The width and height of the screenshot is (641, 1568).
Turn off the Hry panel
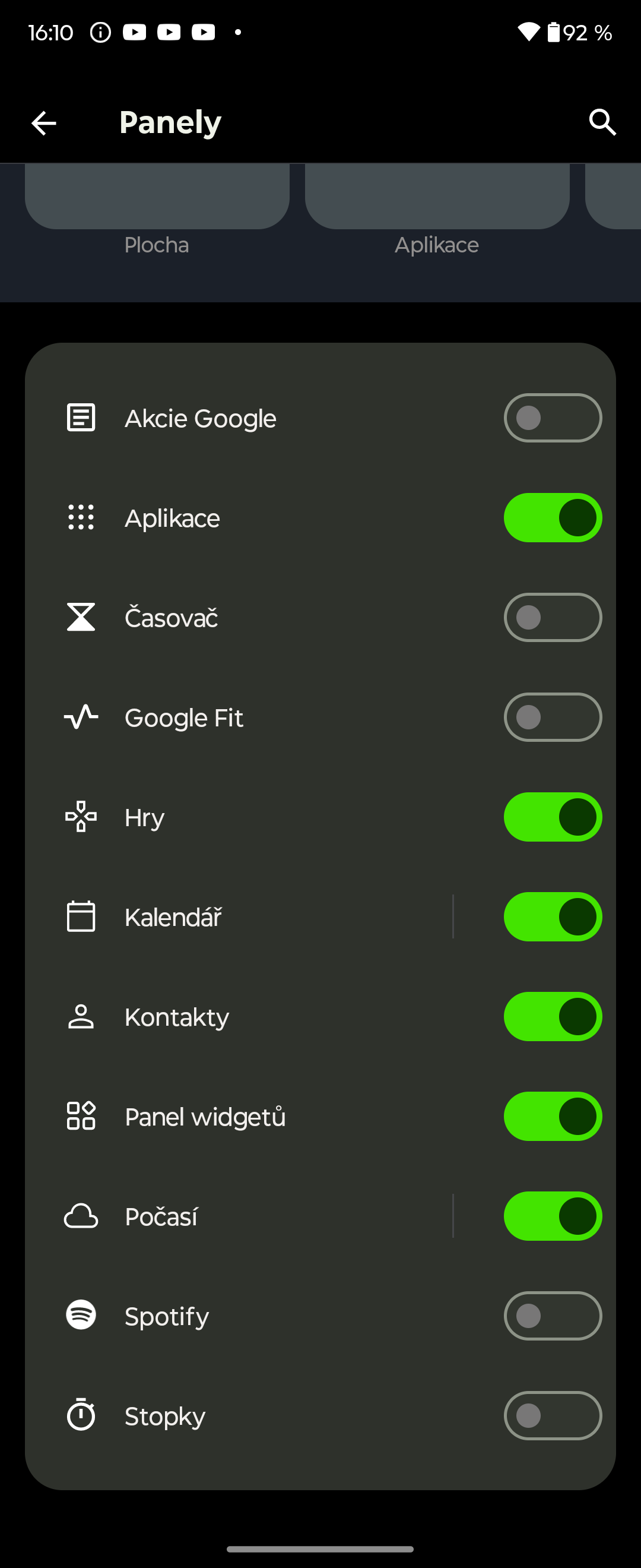pyautogui.click(x=552, y=817)
